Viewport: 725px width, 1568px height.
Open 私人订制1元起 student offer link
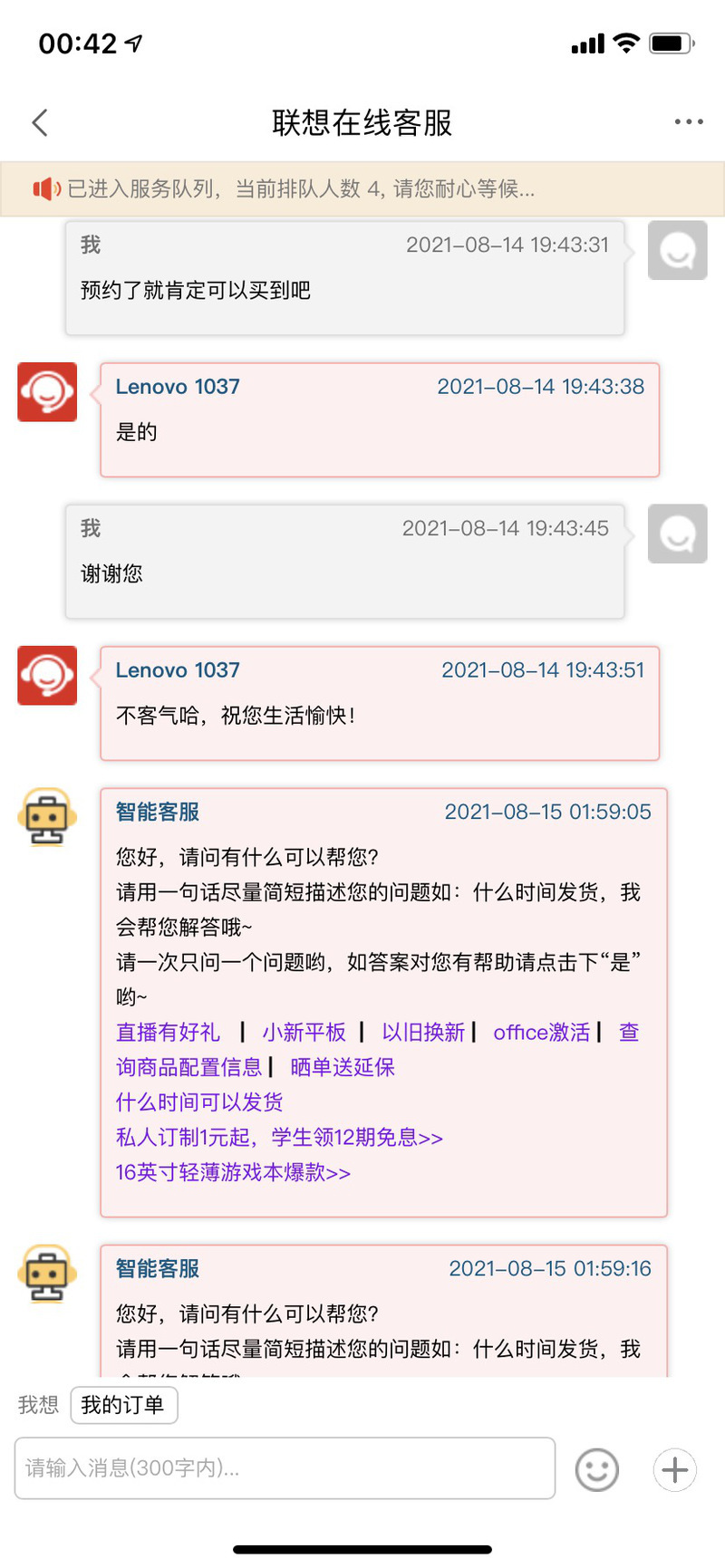click(x=279, y=1138)
